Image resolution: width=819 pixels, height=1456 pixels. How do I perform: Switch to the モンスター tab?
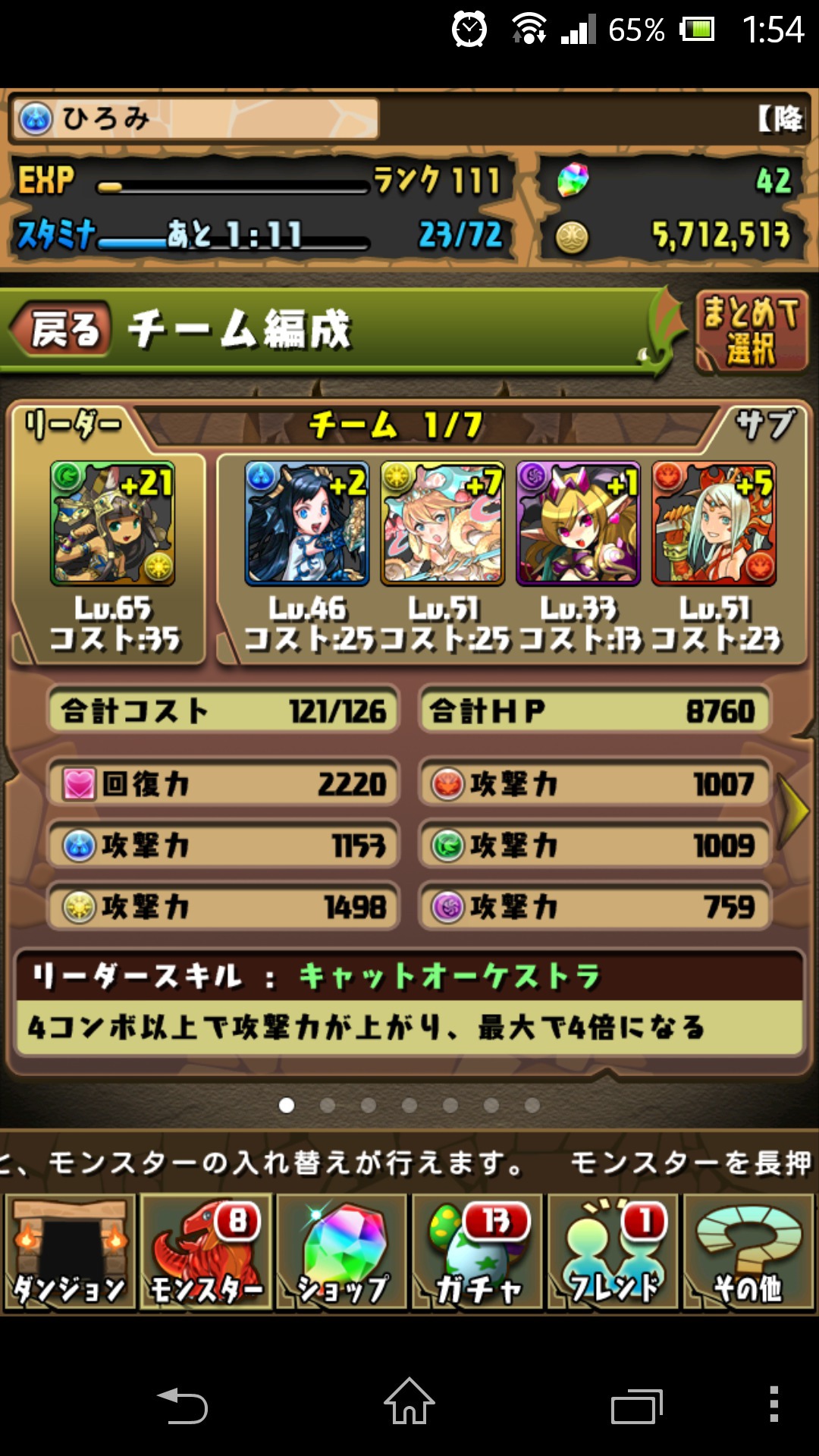(x=206, y=1253)
